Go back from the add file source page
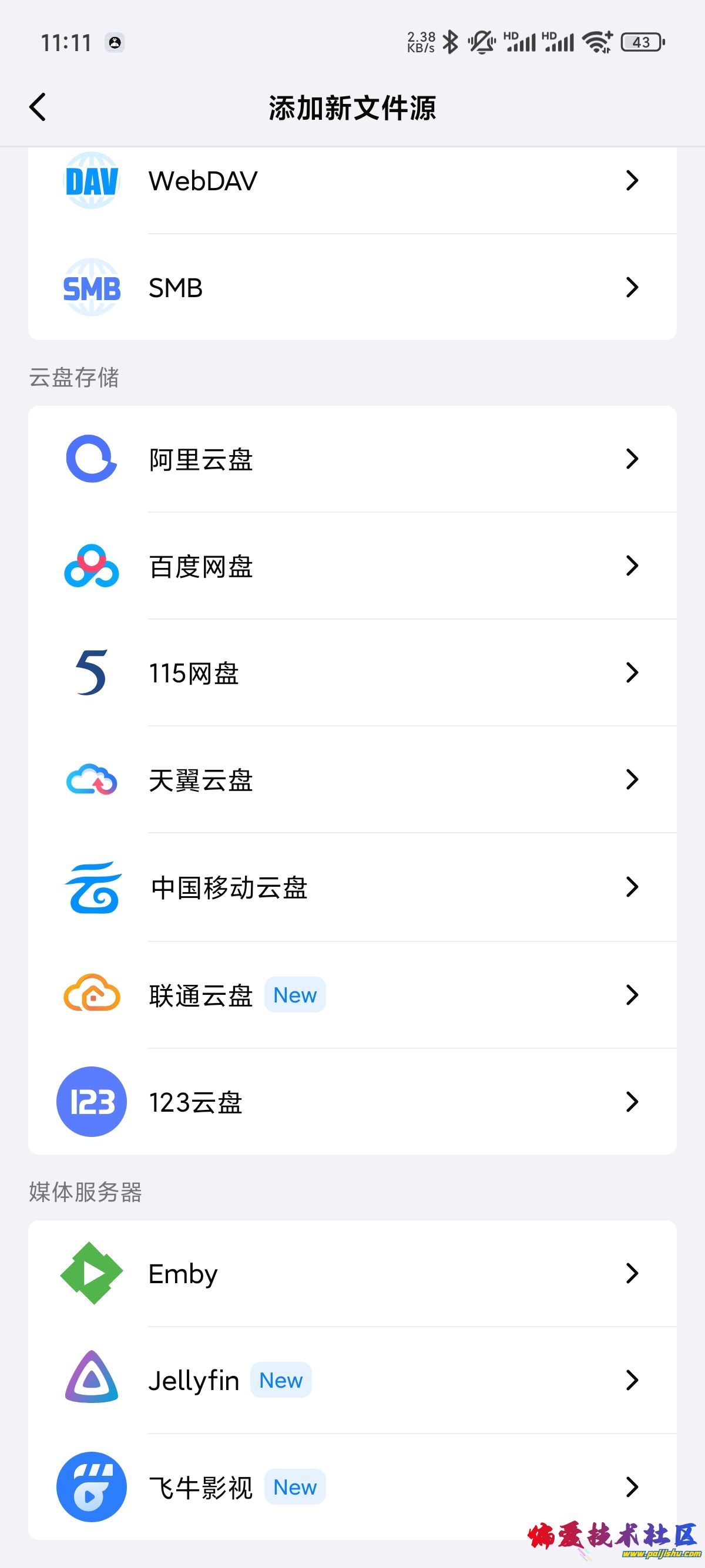705x1568 pixels. pos(38,107)
